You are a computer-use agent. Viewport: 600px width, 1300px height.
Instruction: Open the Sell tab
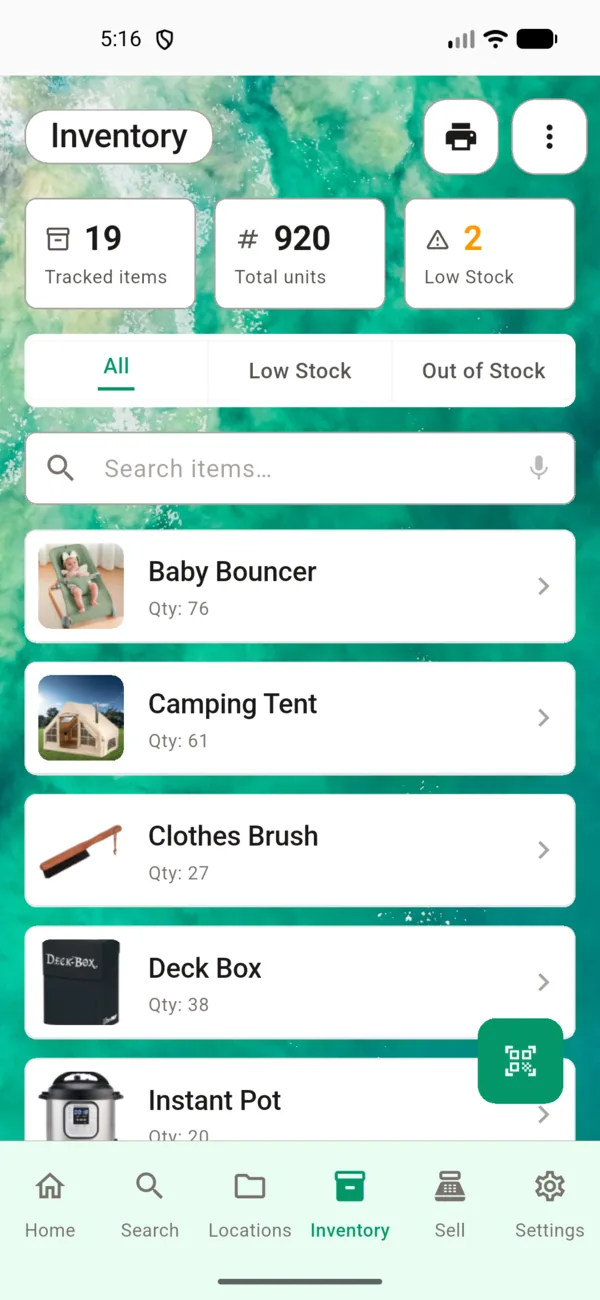(450, 1204)
